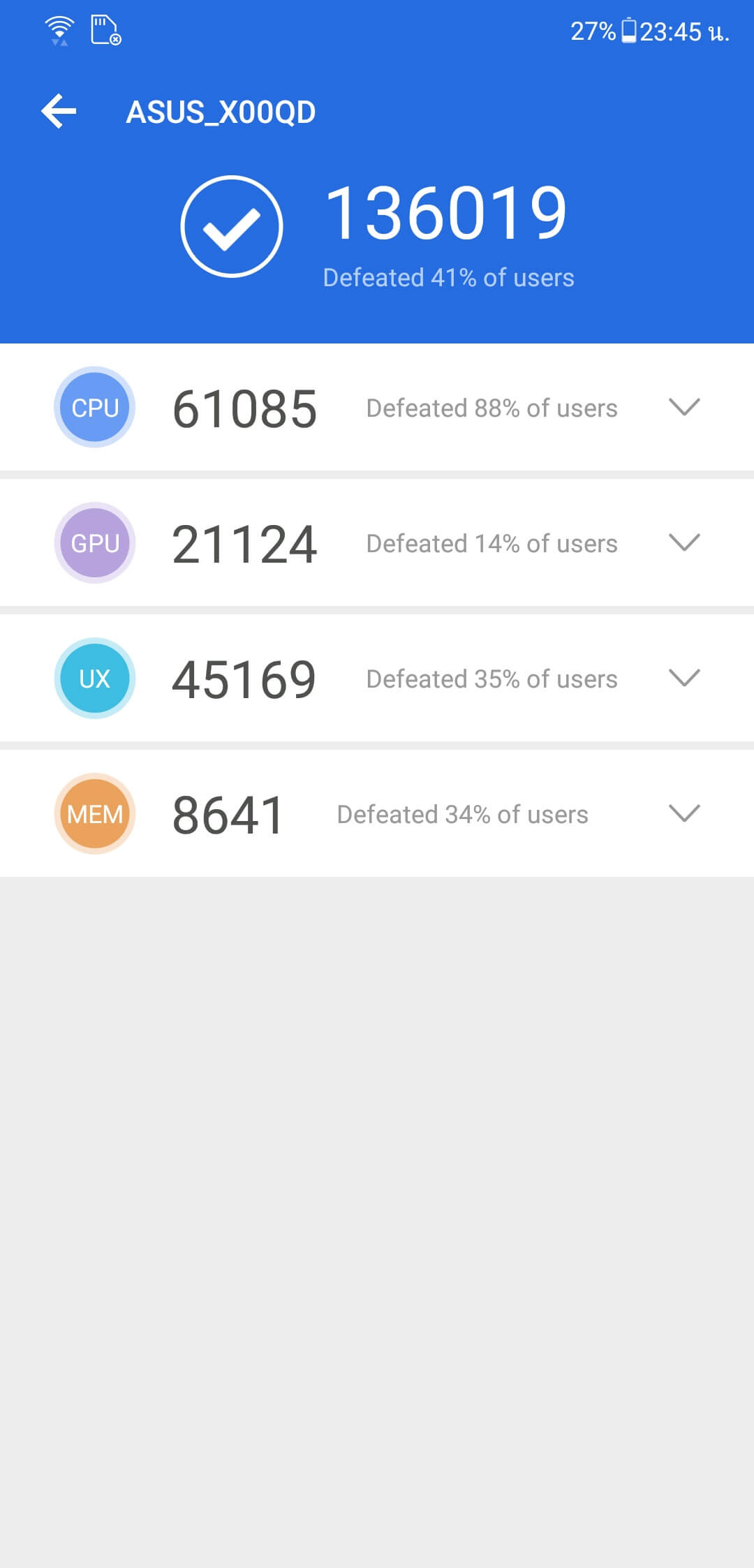
Task: Expand the GPU score breakdown
Action: click(x=684, y=542)
